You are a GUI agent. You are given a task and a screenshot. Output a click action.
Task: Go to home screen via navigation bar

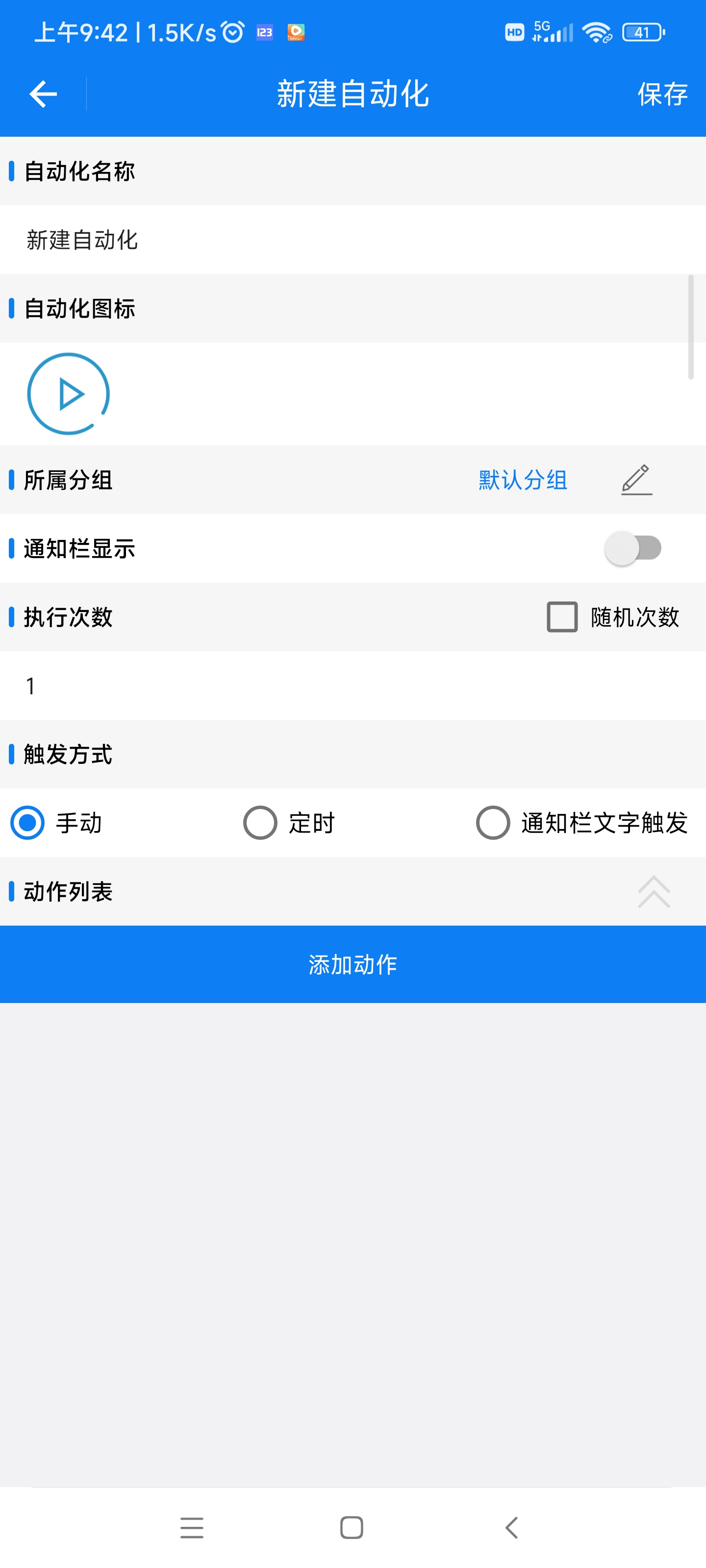pos(352,1528)
